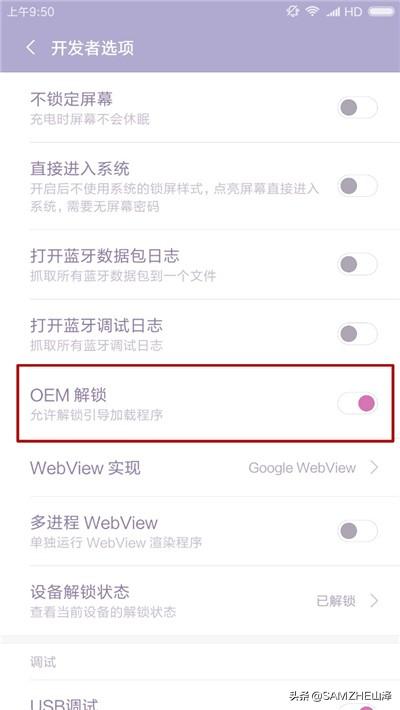Screen dimensions: 400x710
Task: Toggle 多进程 WebView on
Action: click(357, 531)
